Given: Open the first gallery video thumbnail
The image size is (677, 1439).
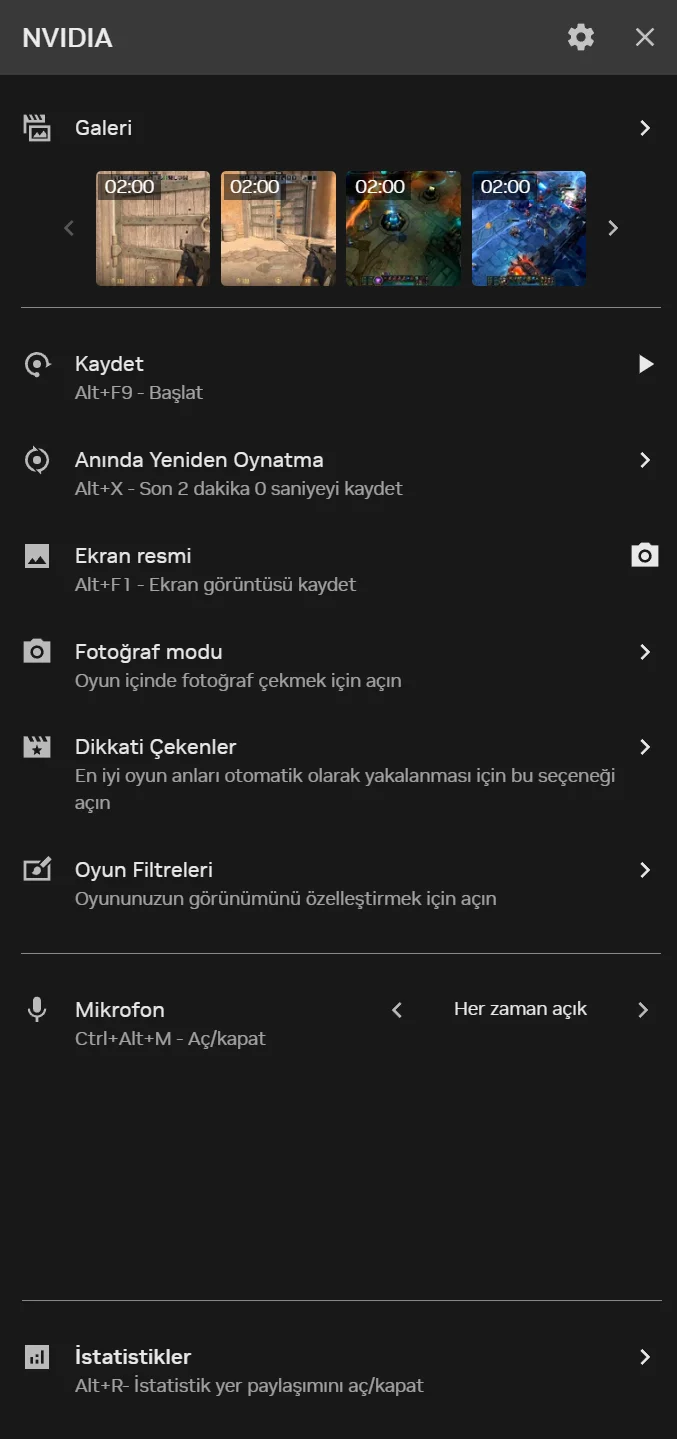Looking at the screenshot, I should (153, 229).
